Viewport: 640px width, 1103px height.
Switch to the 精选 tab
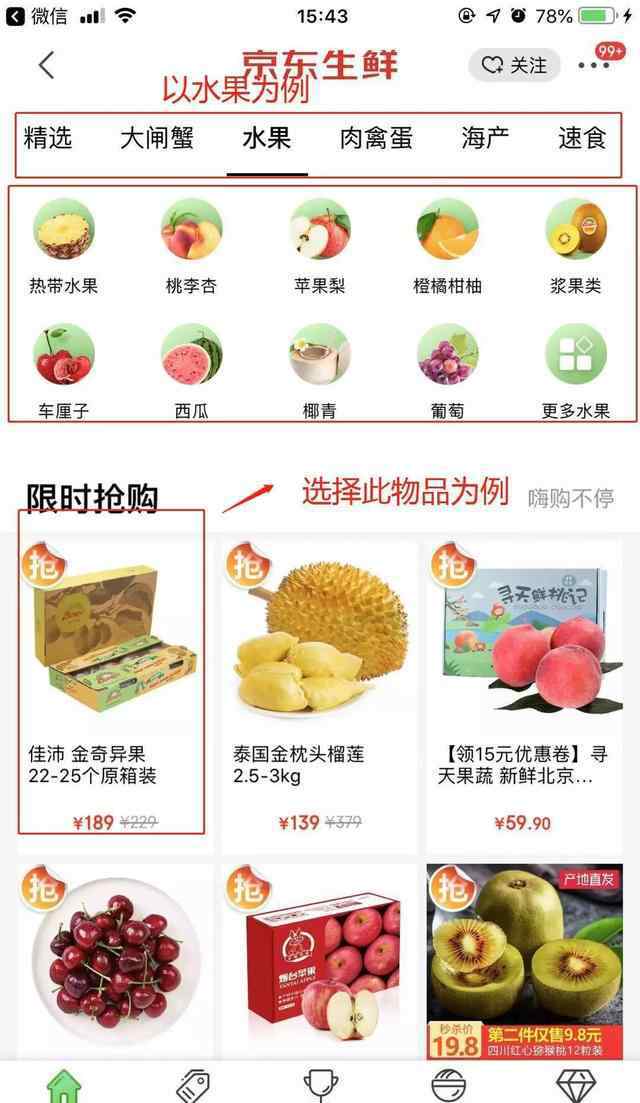point(48,138)
